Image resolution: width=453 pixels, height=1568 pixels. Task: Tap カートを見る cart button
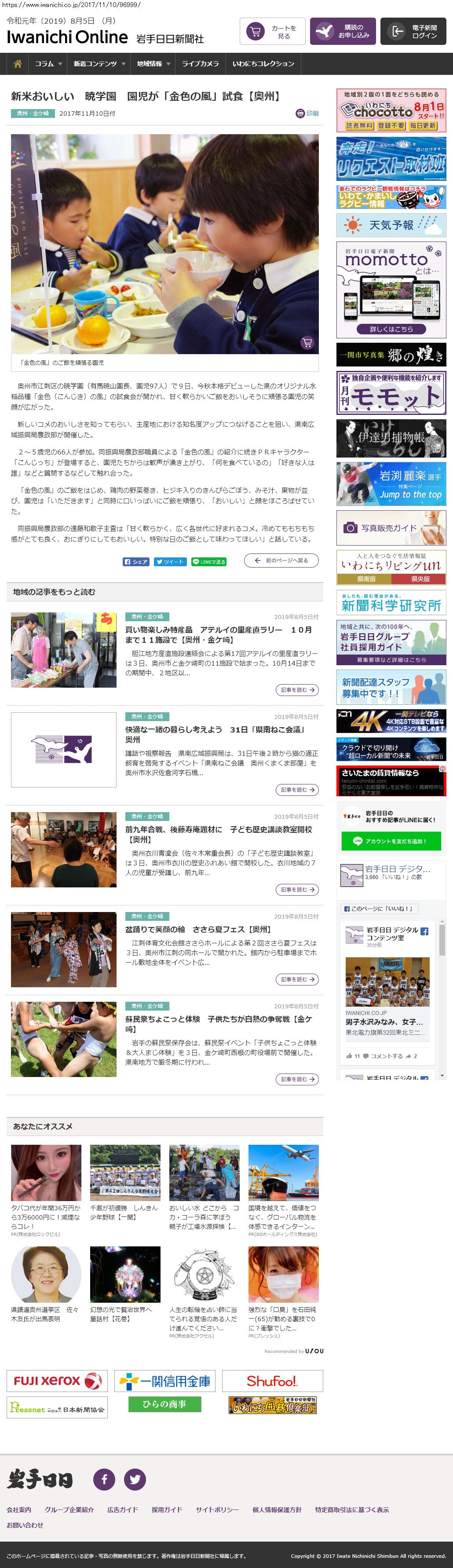pyautogui.click(x=272, y=32)
